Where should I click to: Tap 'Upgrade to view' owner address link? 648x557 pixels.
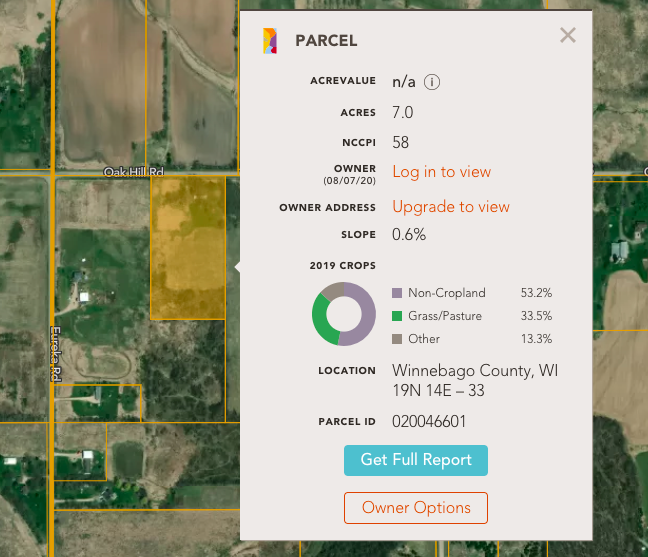(451, 207)
